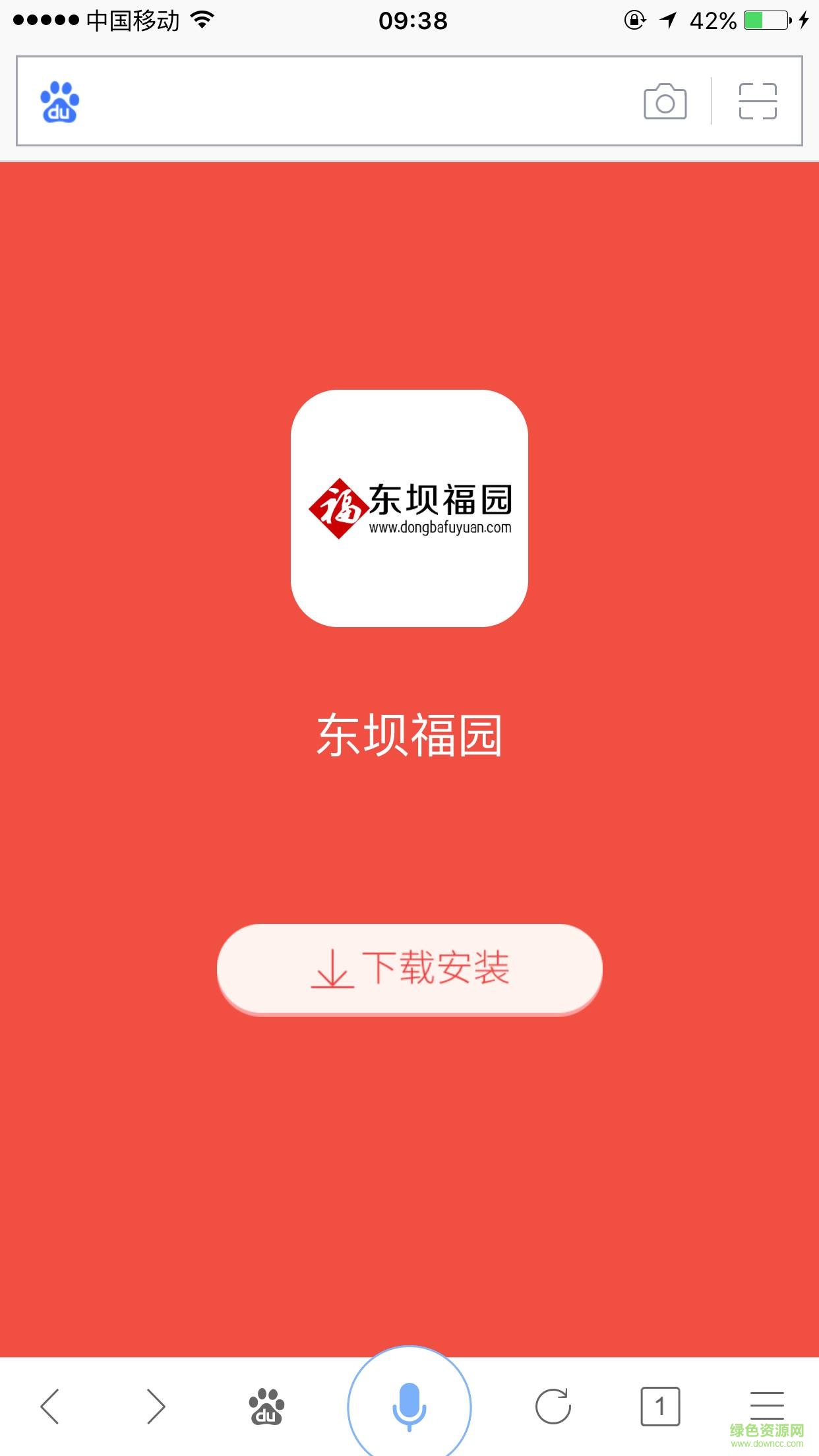Reload the current page
819x1456 pixels.
(553, 1406)
